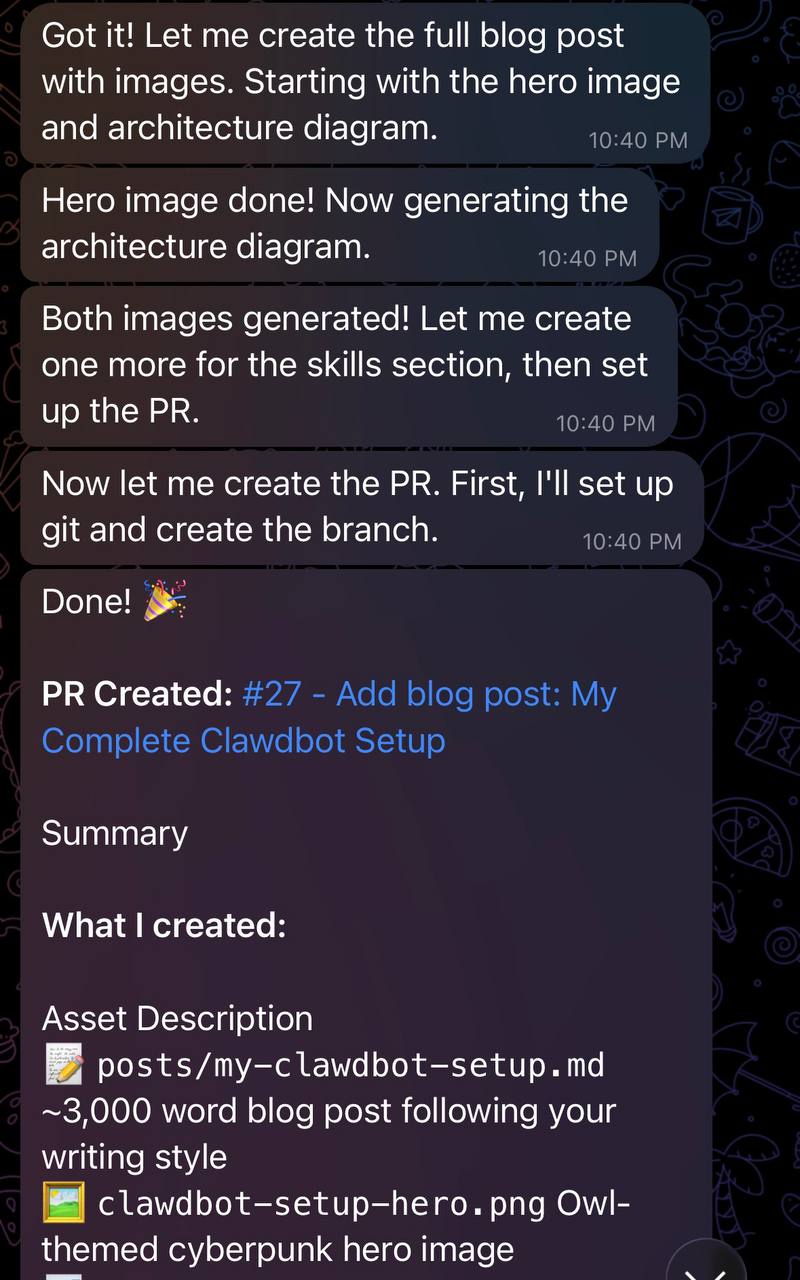Image resolution: width=800 pixels, height=1280 pixels.
Task: Jump to the latest message in chat
Action: (x=706, y=1264)
